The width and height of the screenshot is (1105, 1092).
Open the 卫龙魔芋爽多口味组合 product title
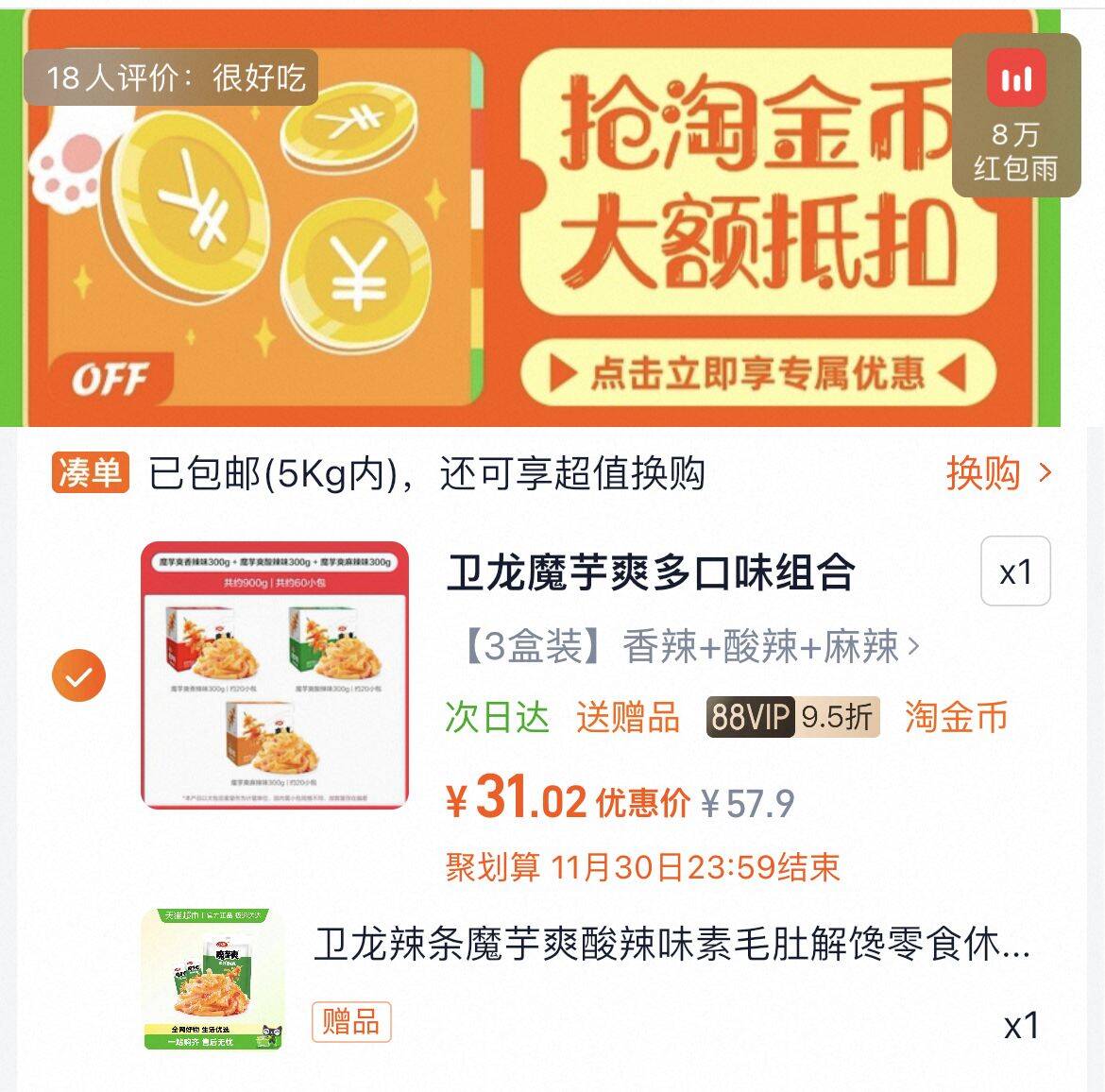point(651,573)
